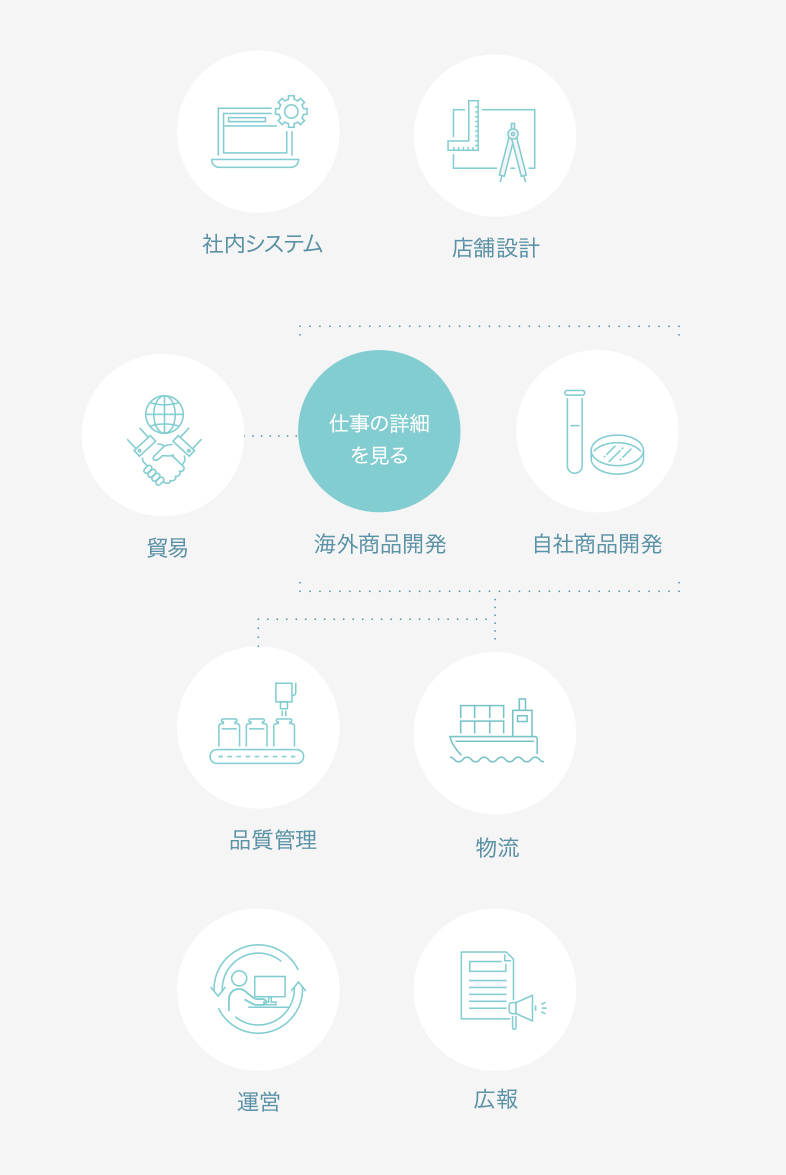The image size is (786, 1175).
Task: Select the 広報 circle
Action: [495, 990]
